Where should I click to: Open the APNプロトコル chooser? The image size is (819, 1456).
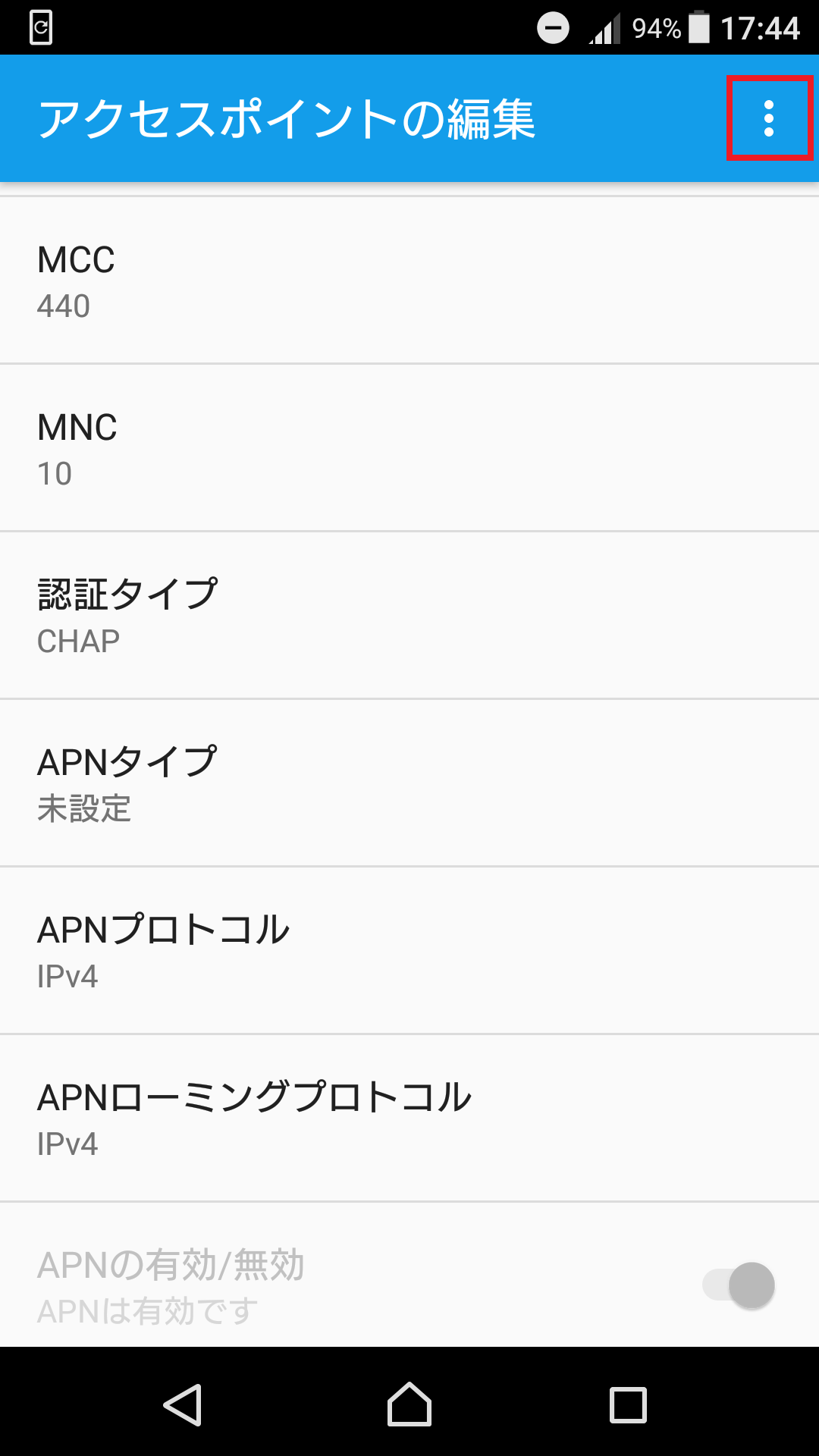pos(409,950)
